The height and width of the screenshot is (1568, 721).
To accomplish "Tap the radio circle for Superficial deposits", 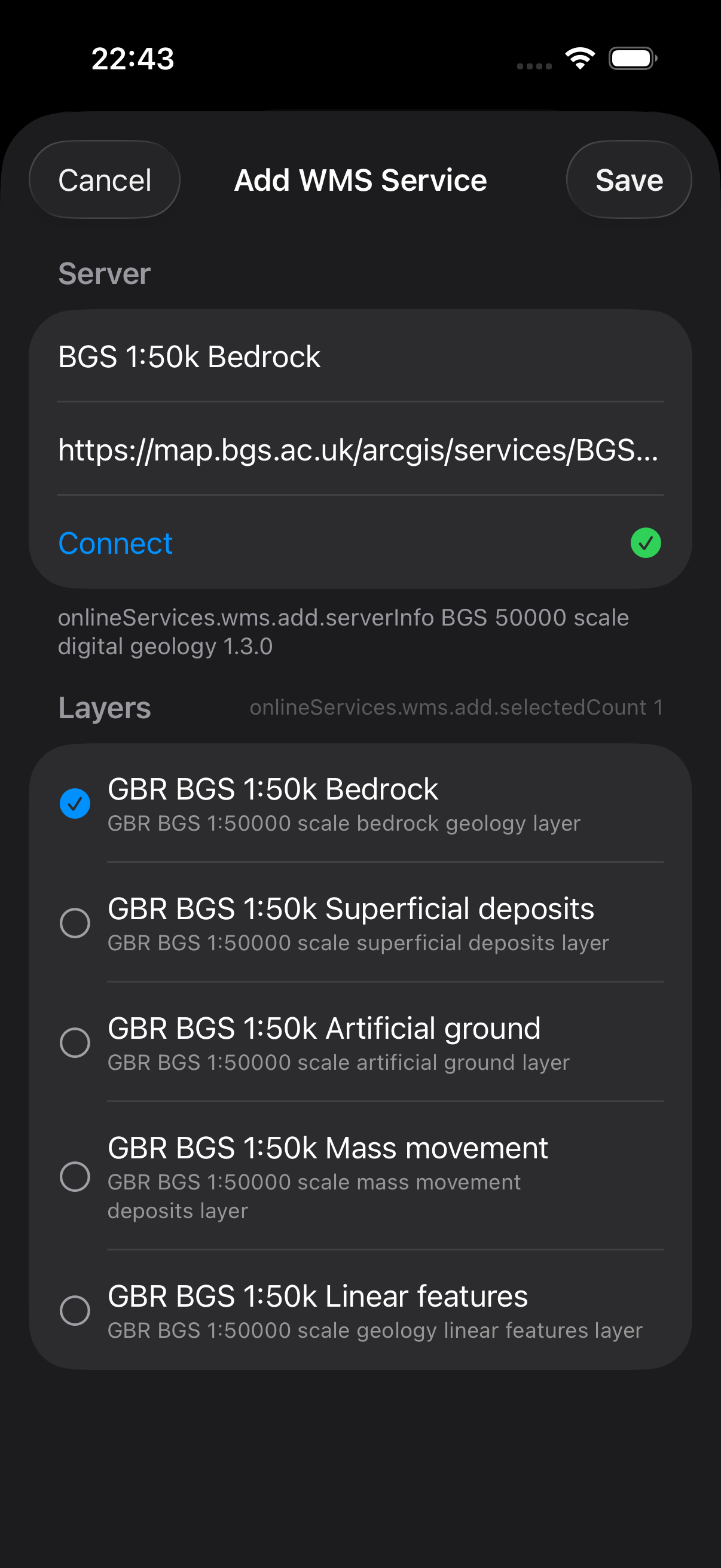I will (75, 923).
